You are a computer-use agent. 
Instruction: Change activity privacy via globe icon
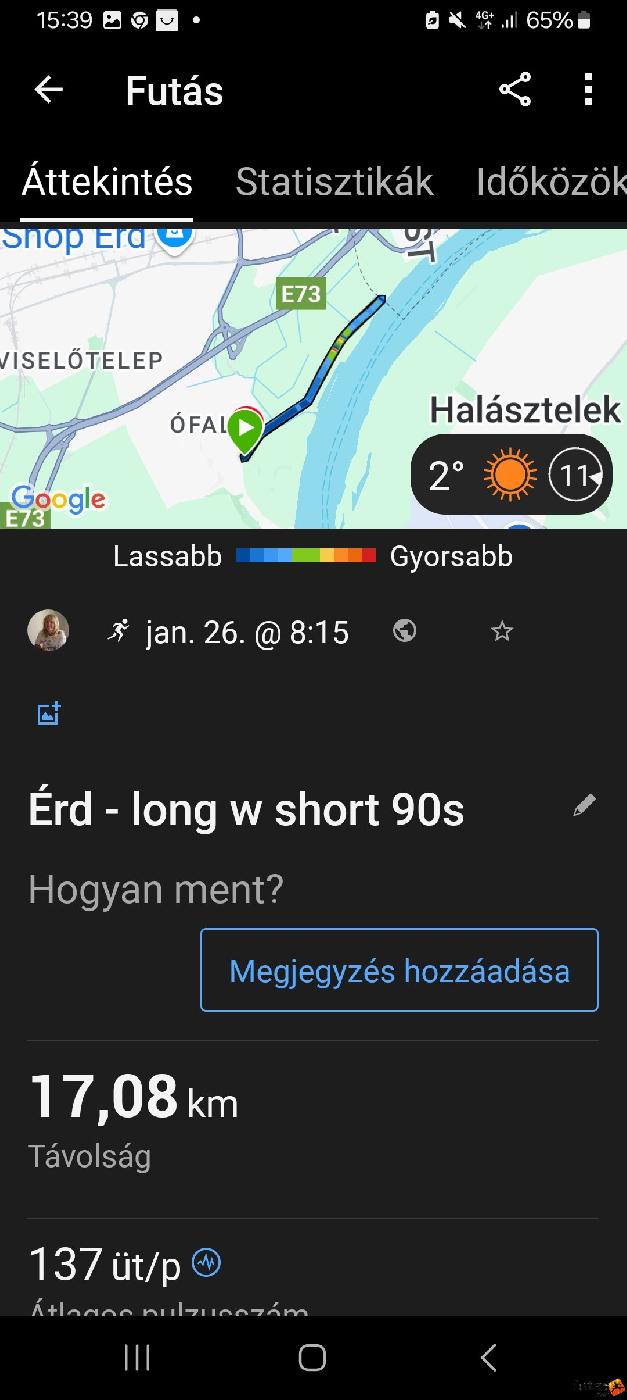(404, 631)
